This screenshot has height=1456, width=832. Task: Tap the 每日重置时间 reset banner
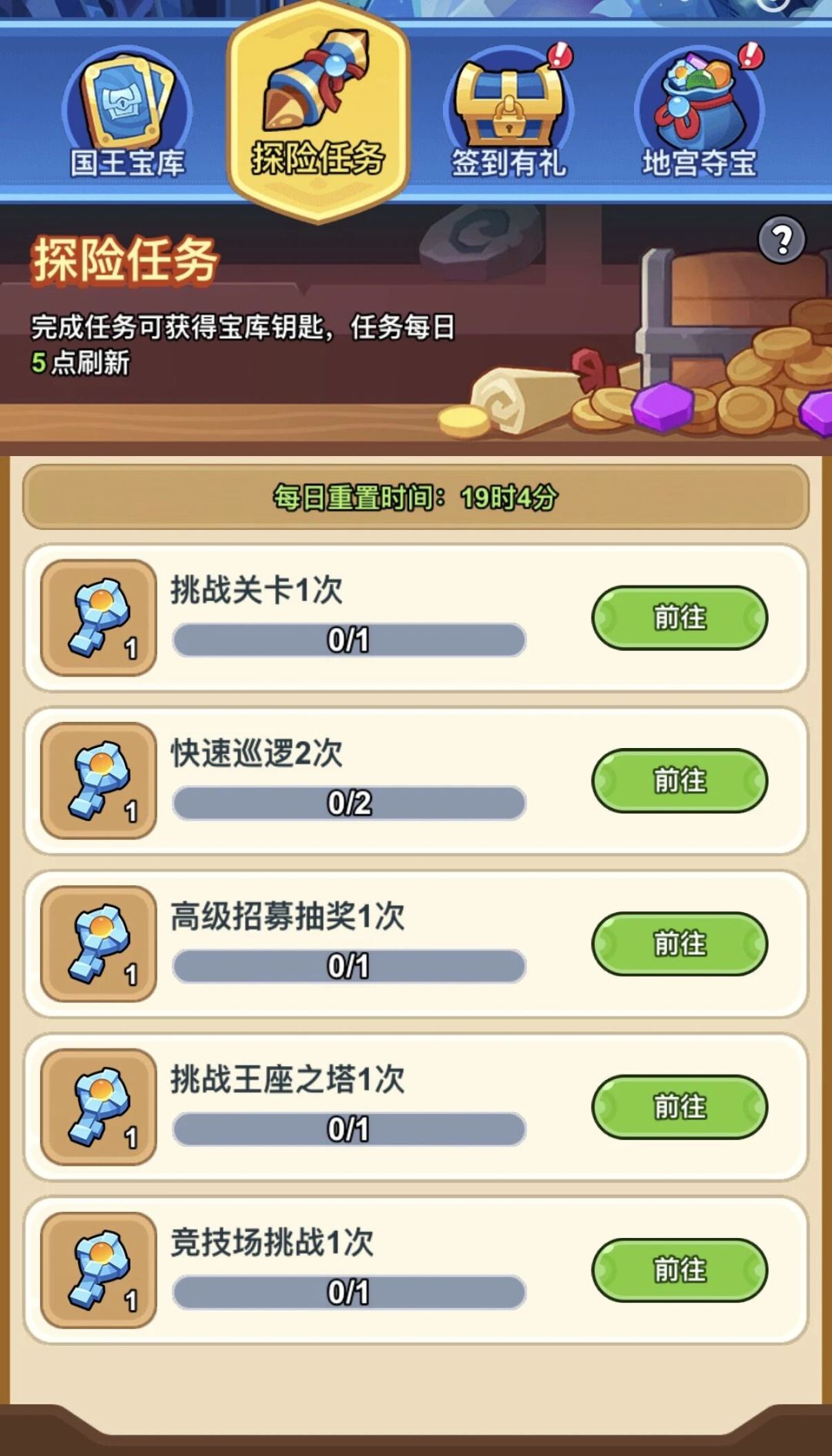[x=416, y=499]
